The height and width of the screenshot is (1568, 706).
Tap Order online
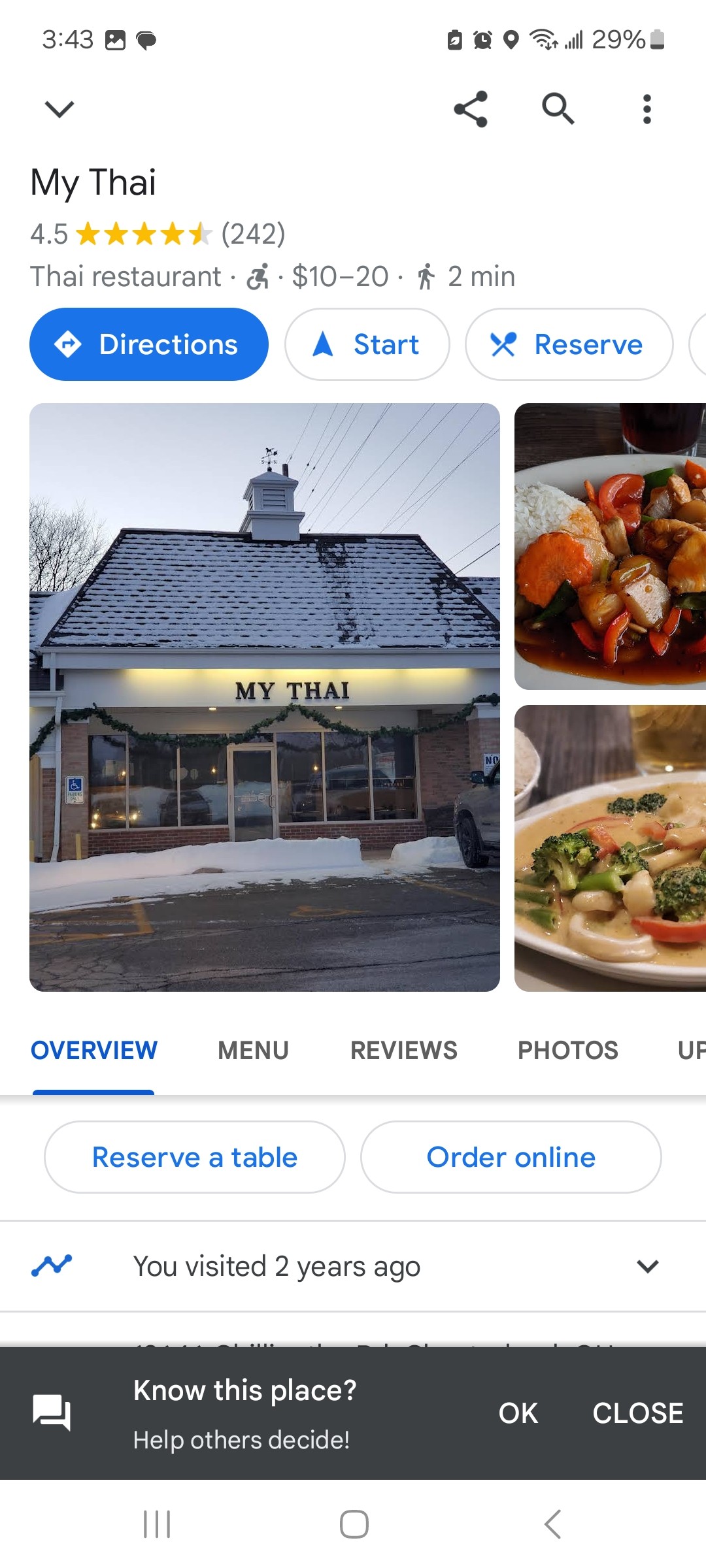coord(511,1157)
